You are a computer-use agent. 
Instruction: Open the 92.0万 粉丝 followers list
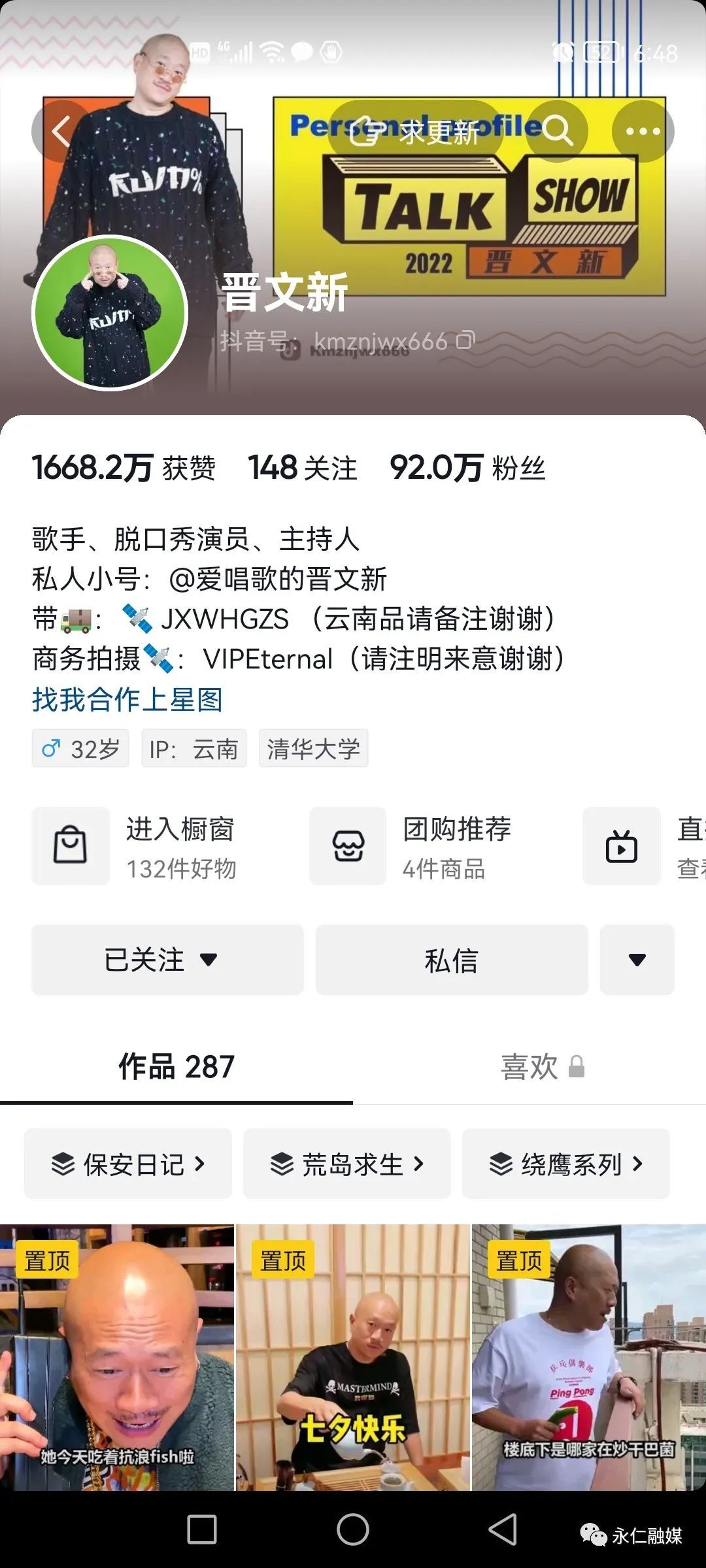pyautogui.click(x=467, y=468)
